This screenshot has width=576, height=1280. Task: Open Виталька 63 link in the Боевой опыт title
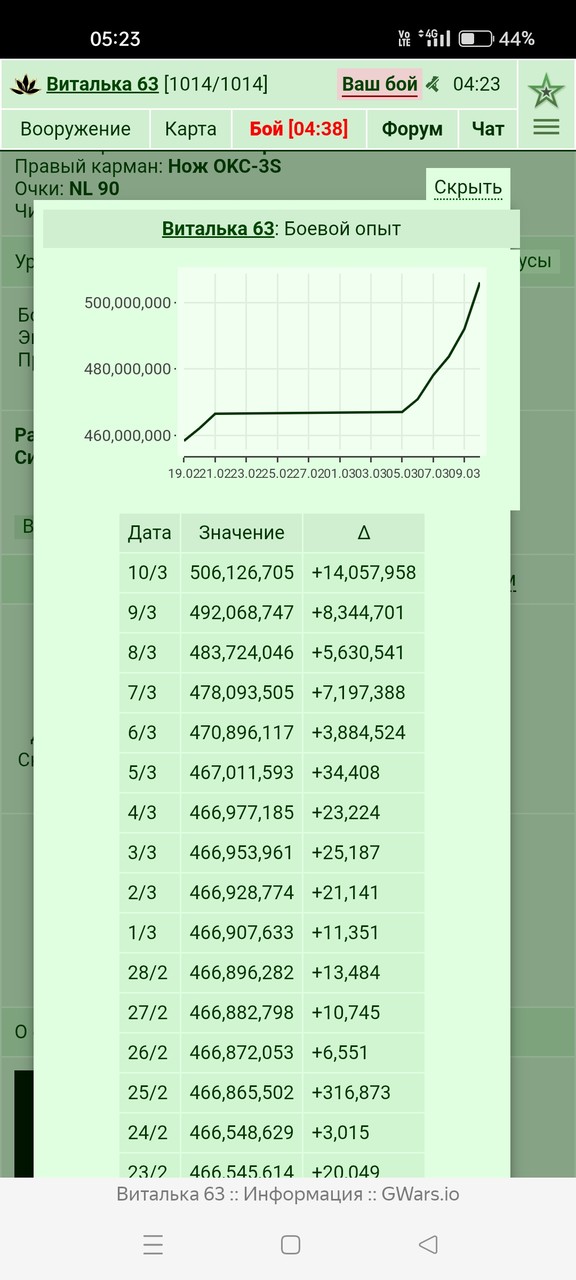(218, 229)
